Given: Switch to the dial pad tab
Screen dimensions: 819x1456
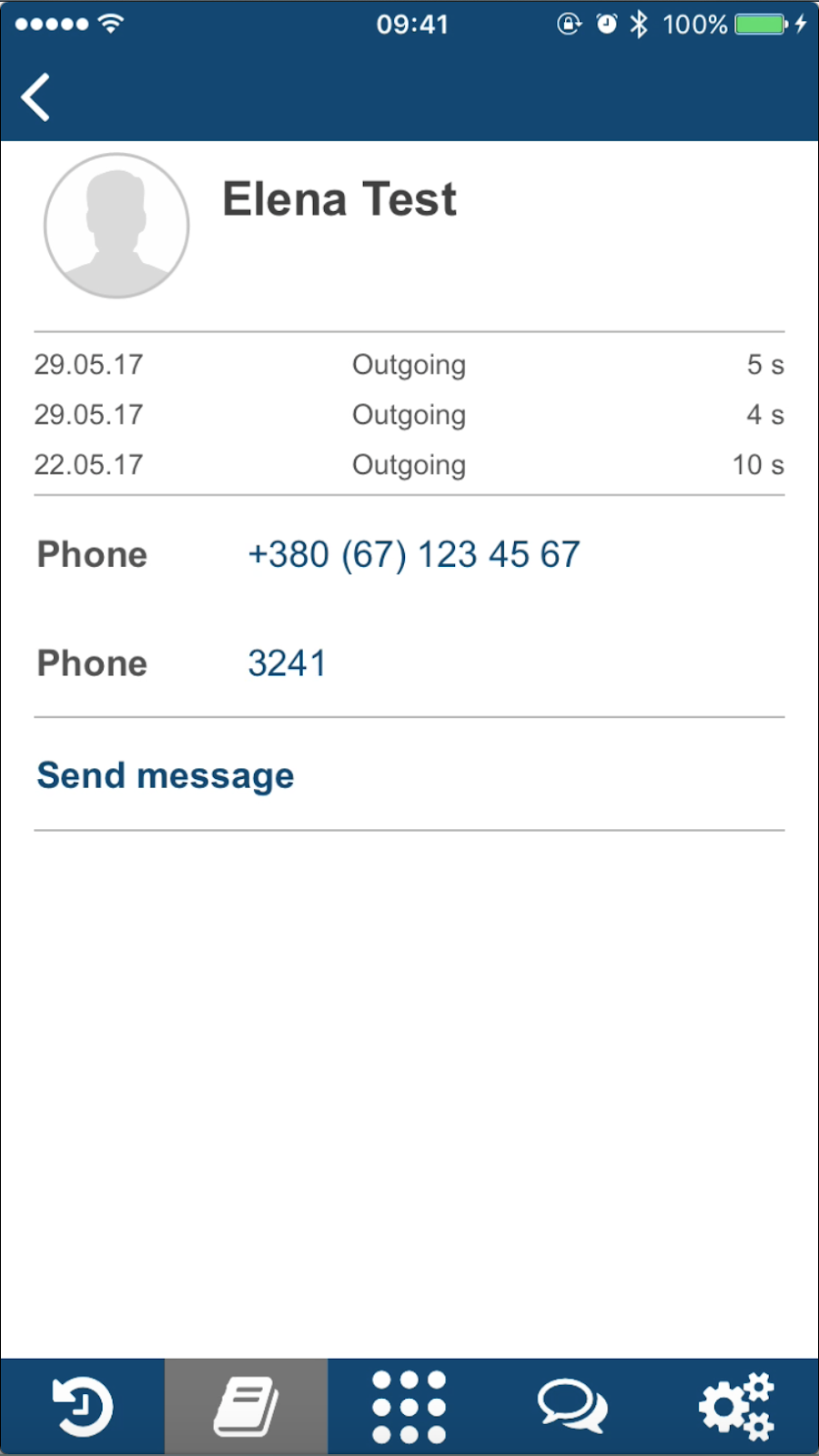Looking at the screenshot, I should click(x=409, y=1407).
